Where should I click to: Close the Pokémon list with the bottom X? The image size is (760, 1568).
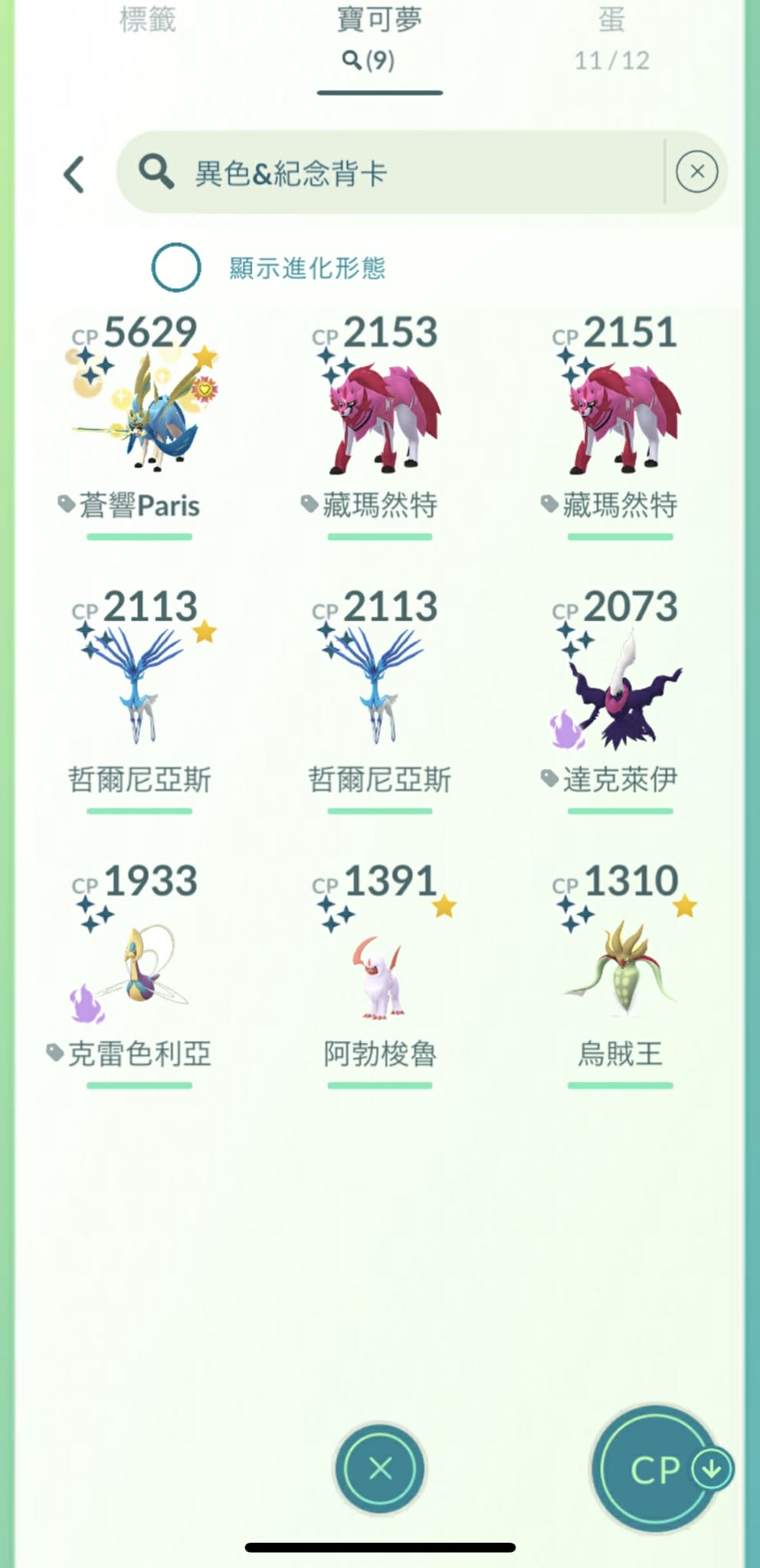tap(380, 1468)
